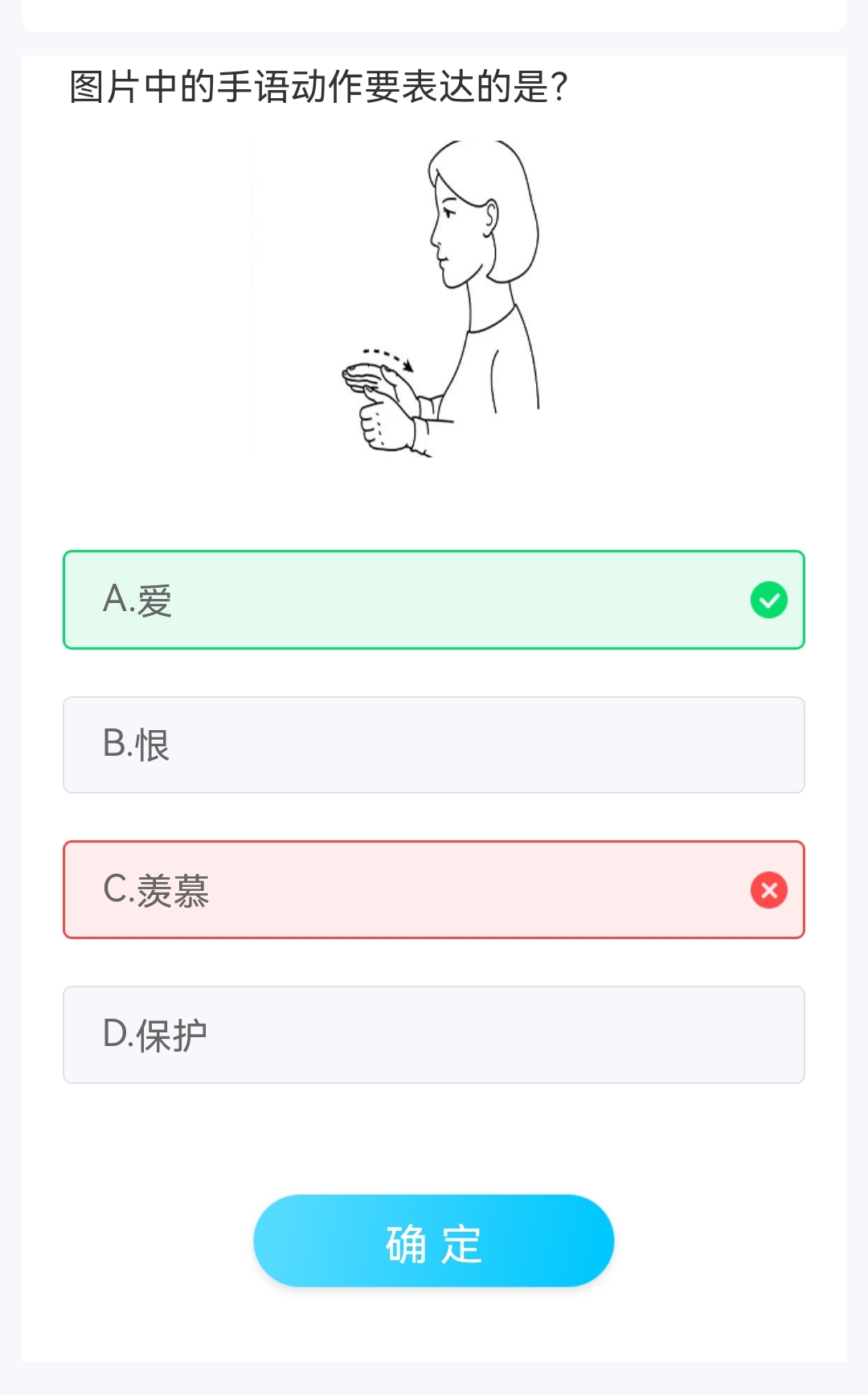Select option D. 保护
The width and height of the screenshot is (868, 1395).
coord(434,1035)
